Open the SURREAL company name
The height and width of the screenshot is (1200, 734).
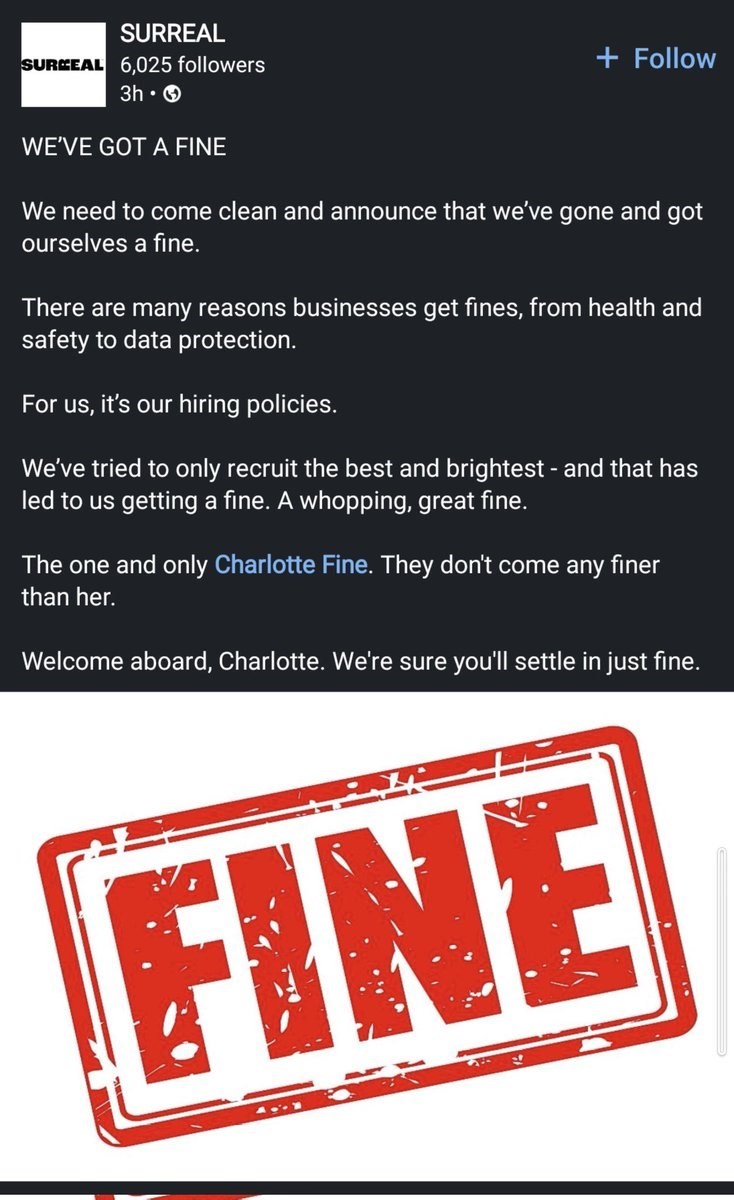(x=172, y=32)
